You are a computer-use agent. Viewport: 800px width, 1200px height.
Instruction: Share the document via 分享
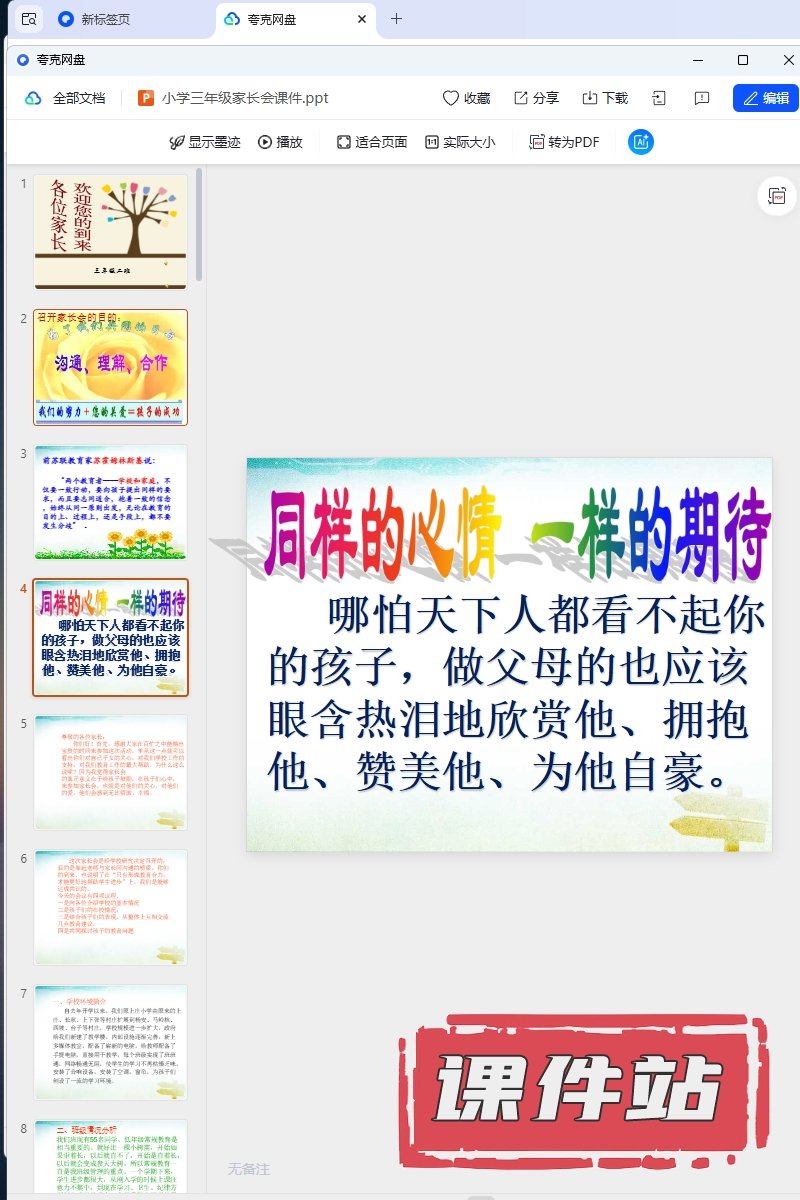coord(536,98)
